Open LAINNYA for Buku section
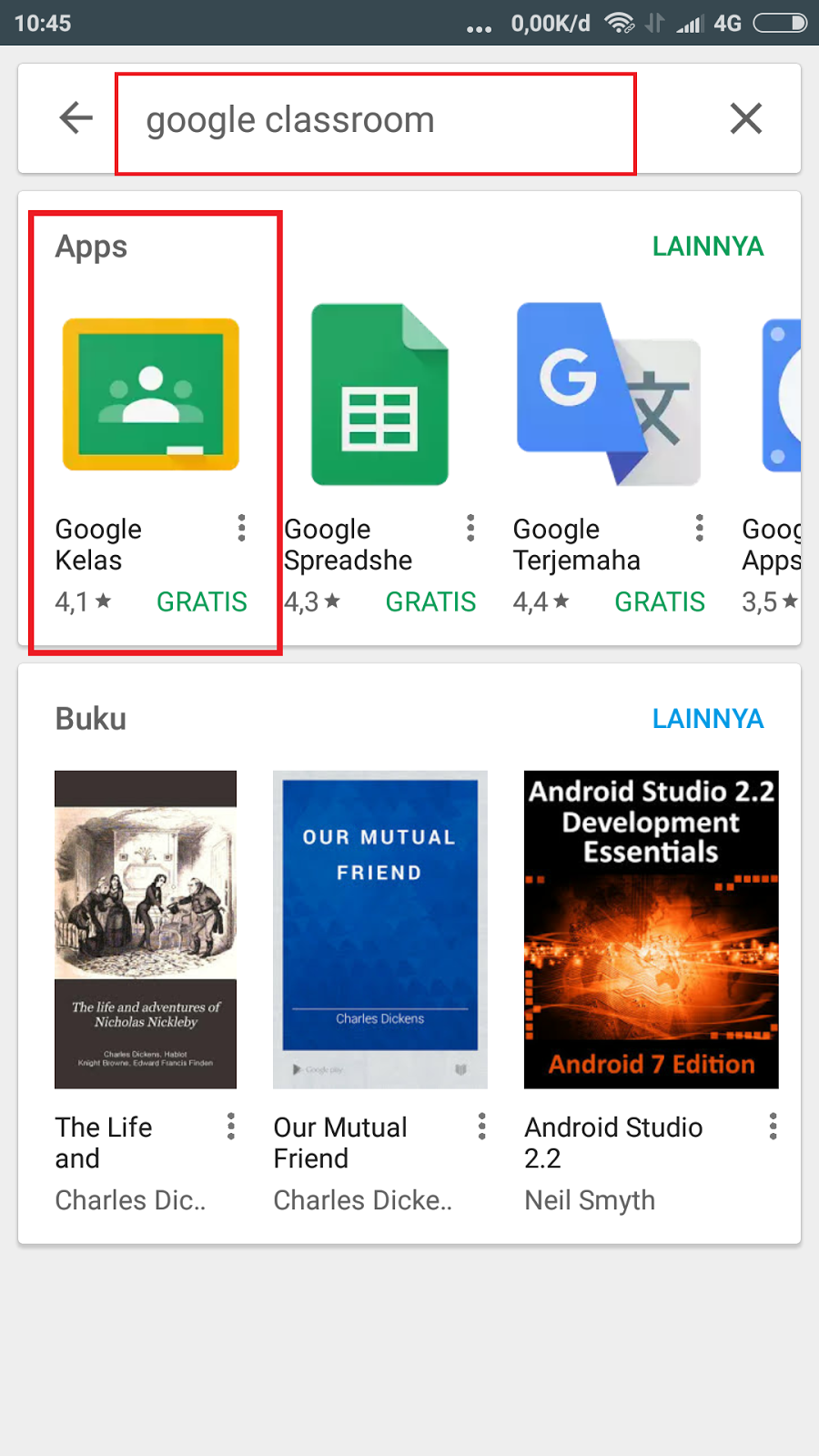 pyautogui.click(x=707, y=719)
